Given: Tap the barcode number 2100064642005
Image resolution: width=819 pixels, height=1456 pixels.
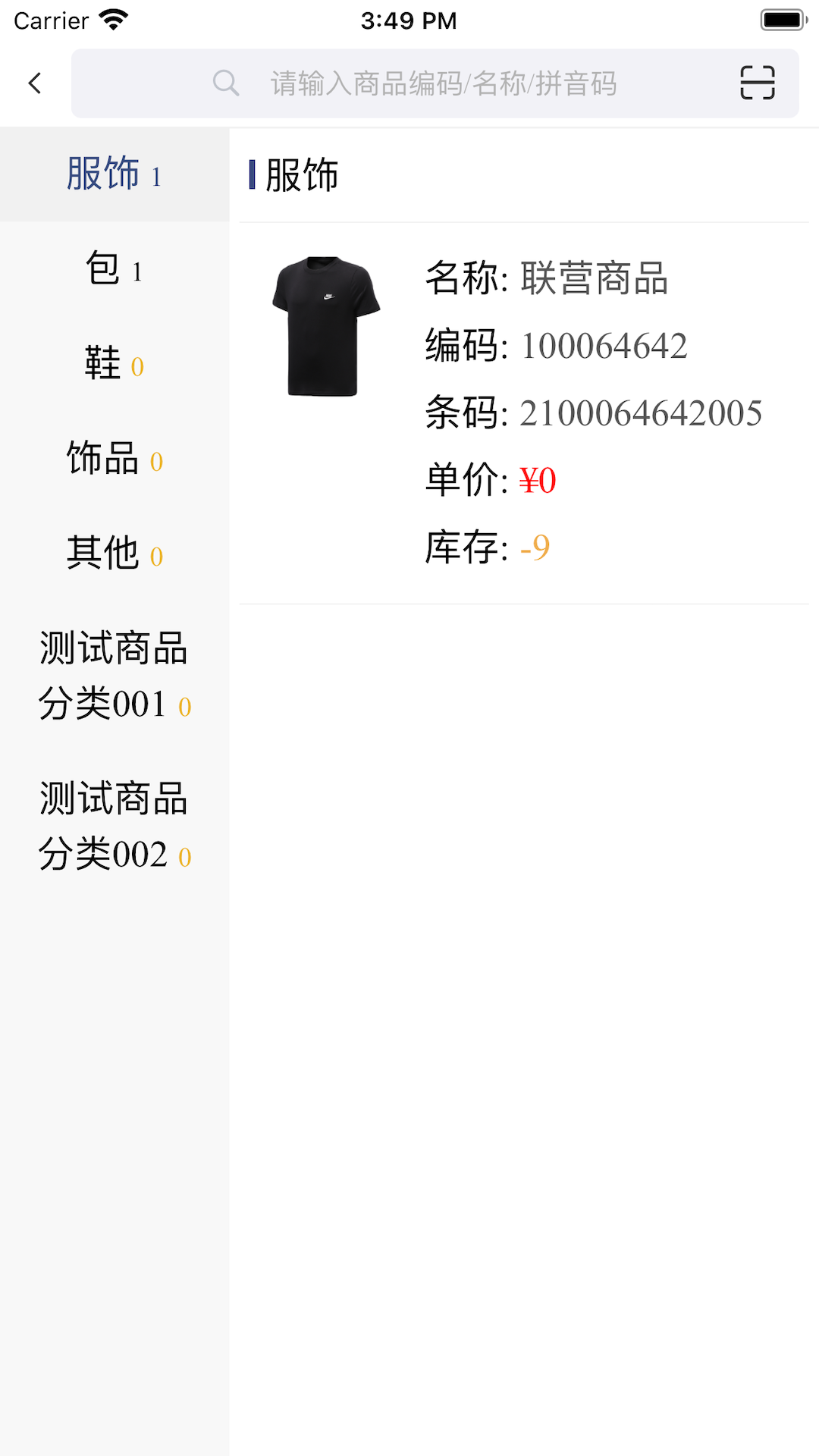Looking at the screenshot, I should point(641,413).
